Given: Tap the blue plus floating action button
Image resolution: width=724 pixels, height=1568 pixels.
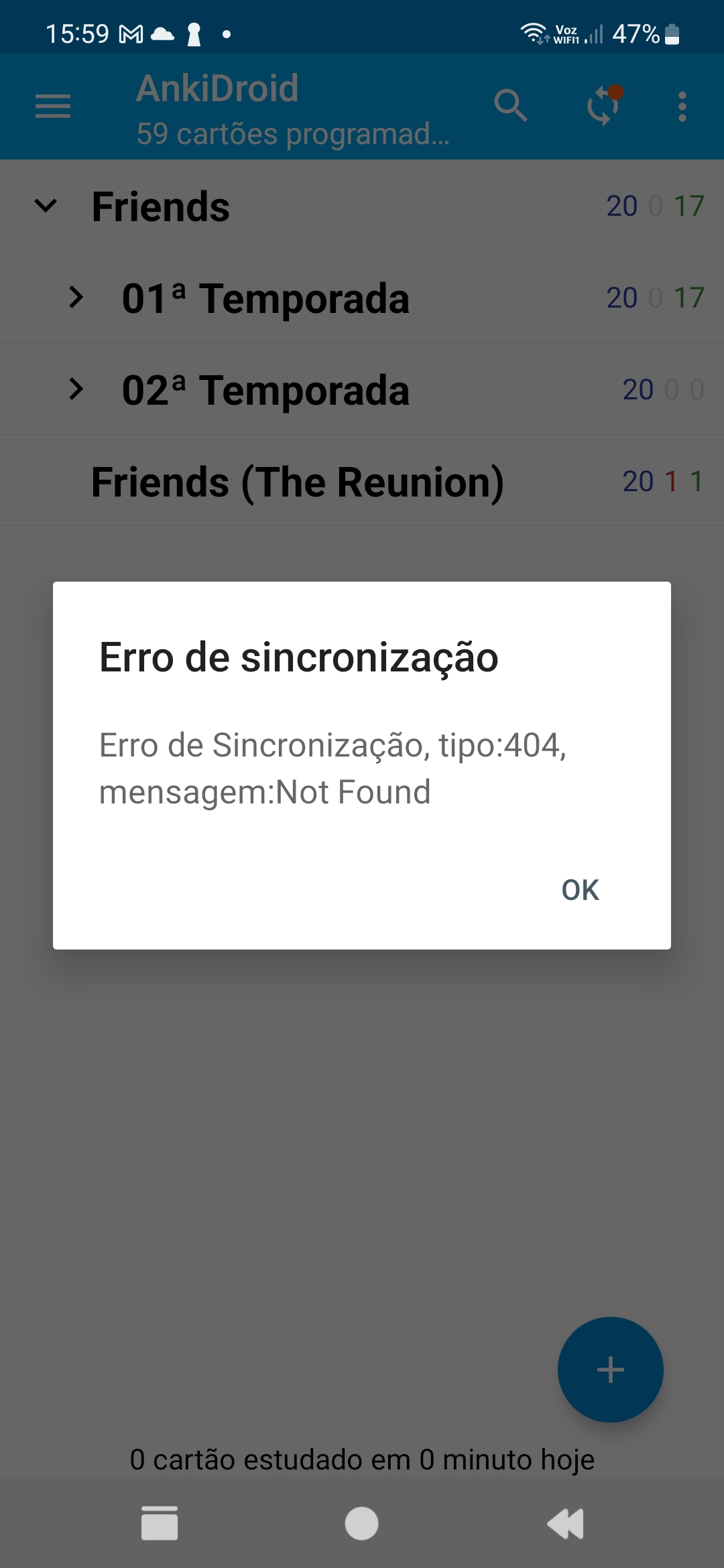Looking at the screenshot, I should tap(609, 1370).
